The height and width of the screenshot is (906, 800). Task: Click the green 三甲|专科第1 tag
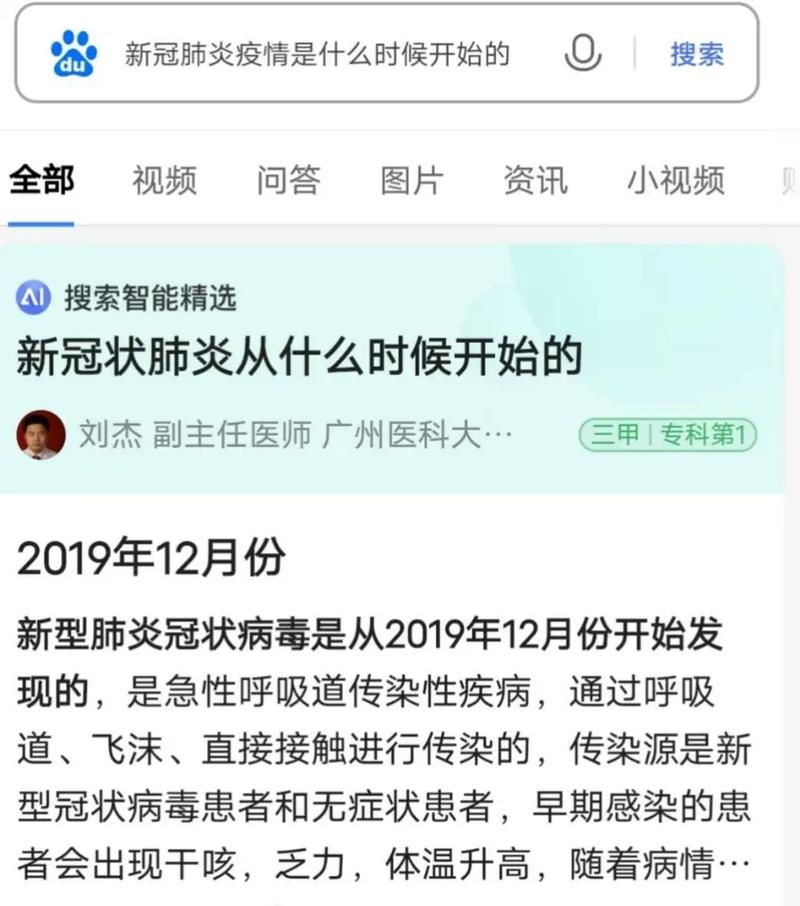click(669, 433)
